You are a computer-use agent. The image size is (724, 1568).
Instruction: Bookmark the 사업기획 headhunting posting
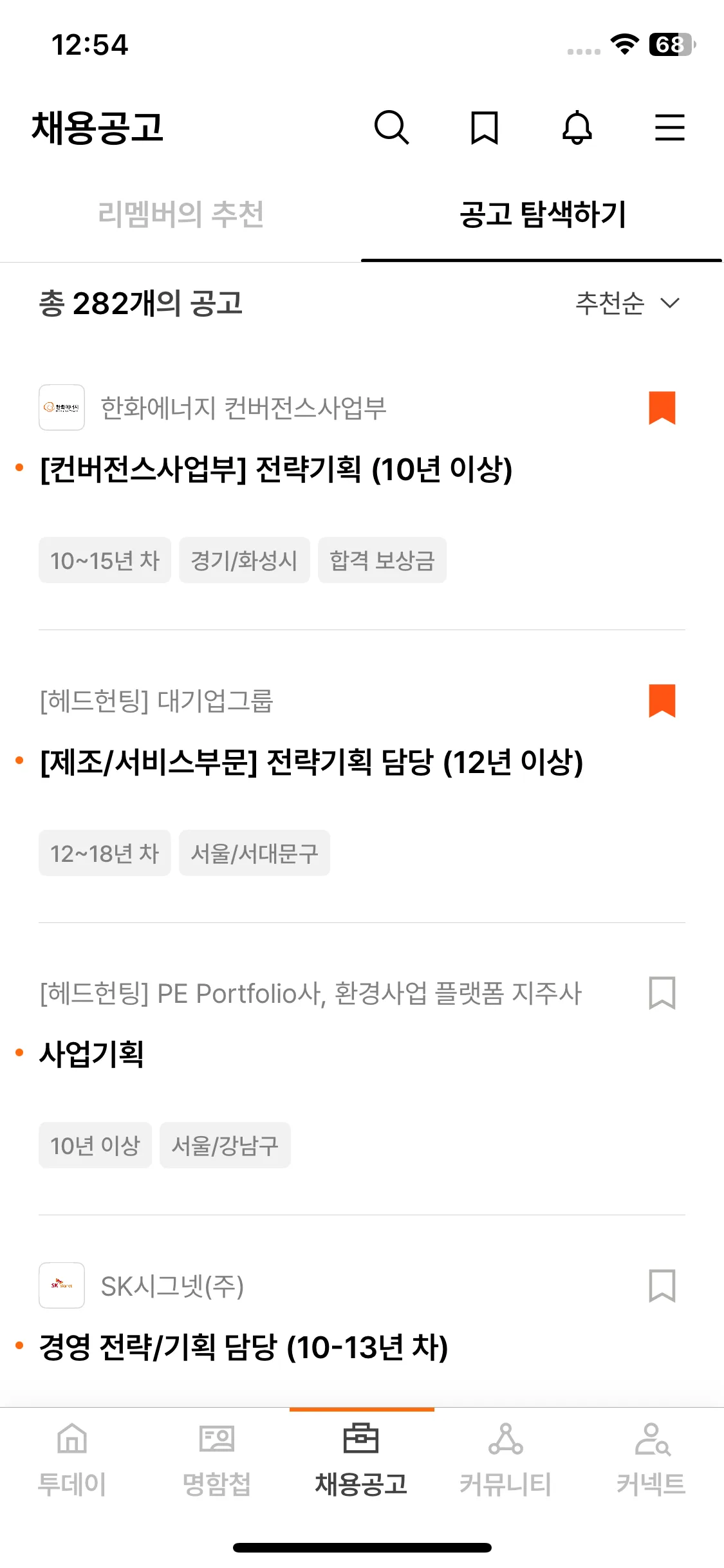pos(662,993)
